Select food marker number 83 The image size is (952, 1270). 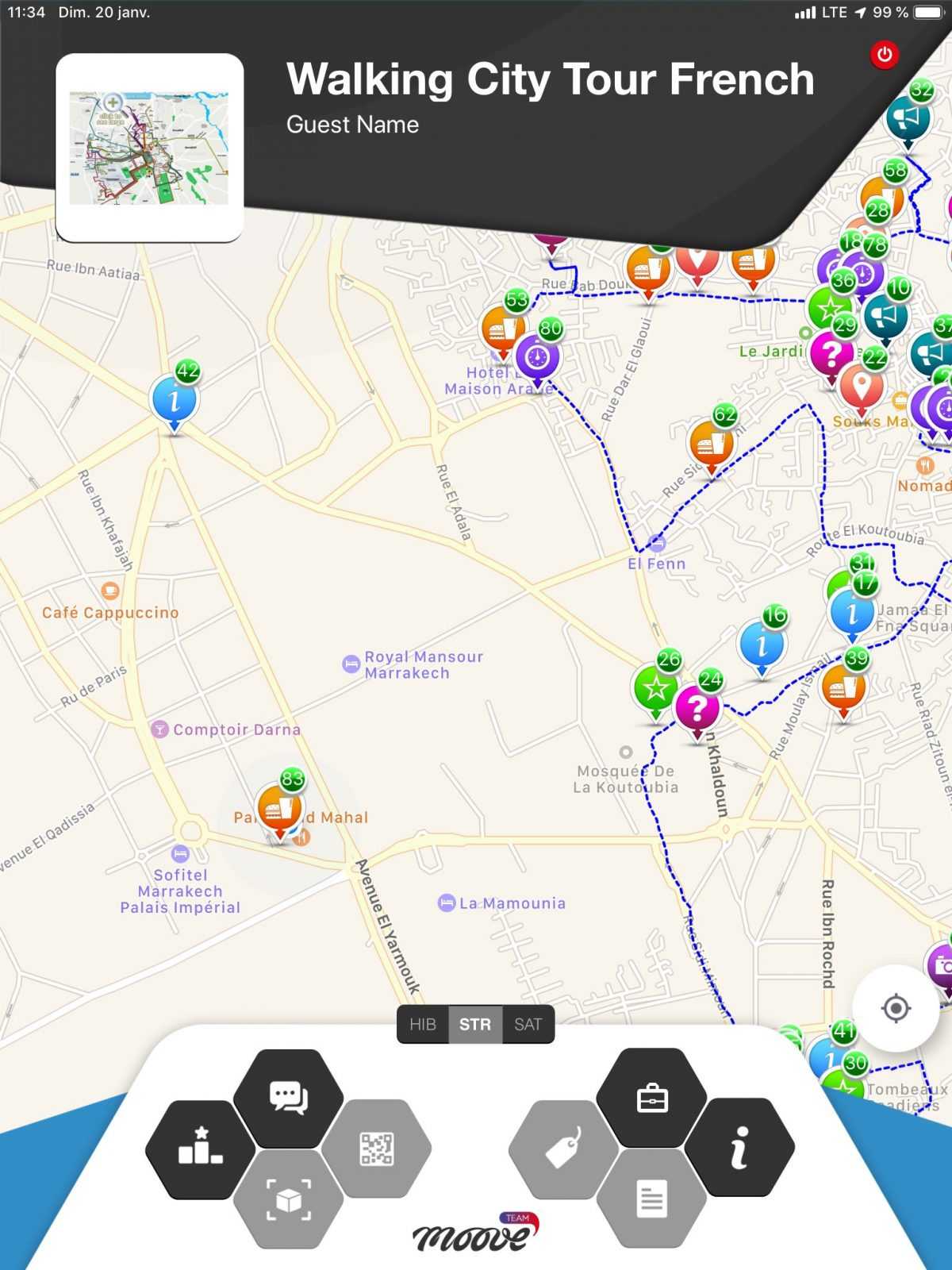coord(279,808)
